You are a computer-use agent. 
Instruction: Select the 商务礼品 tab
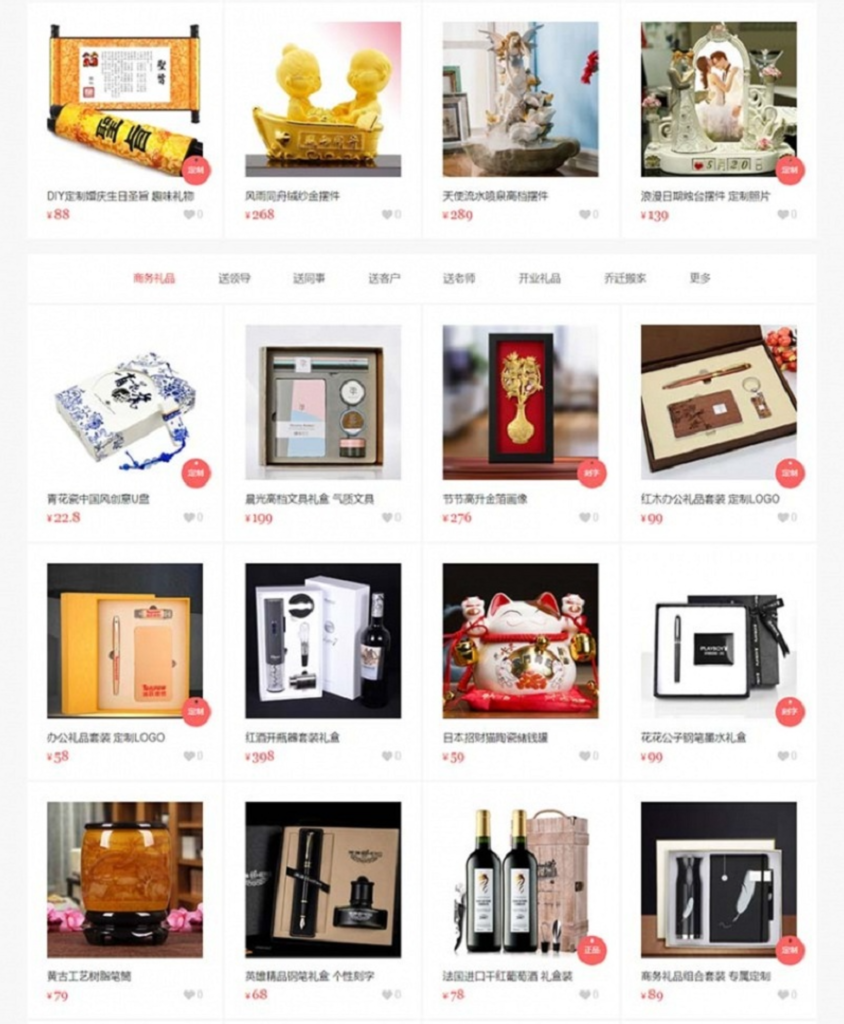[154, 279]
